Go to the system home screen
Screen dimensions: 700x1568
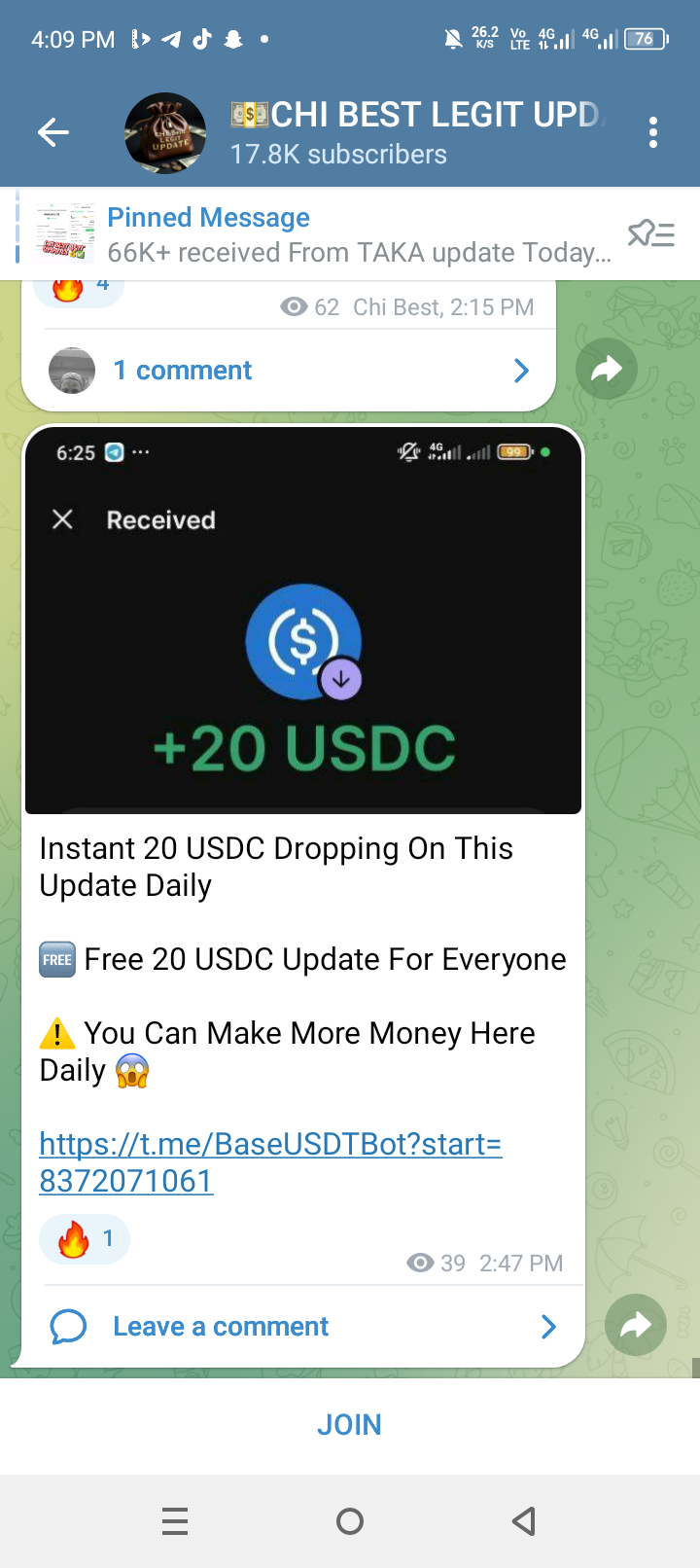click(350, 1521)
